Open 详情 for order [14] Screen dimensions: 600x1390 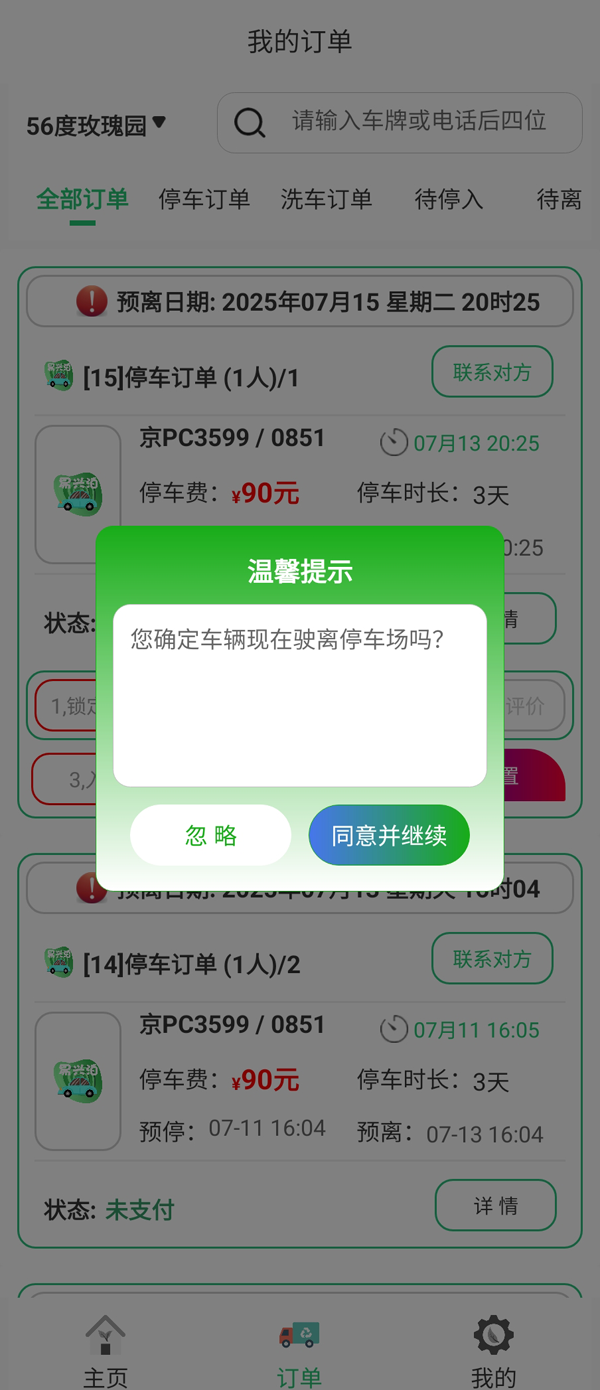495,1205
